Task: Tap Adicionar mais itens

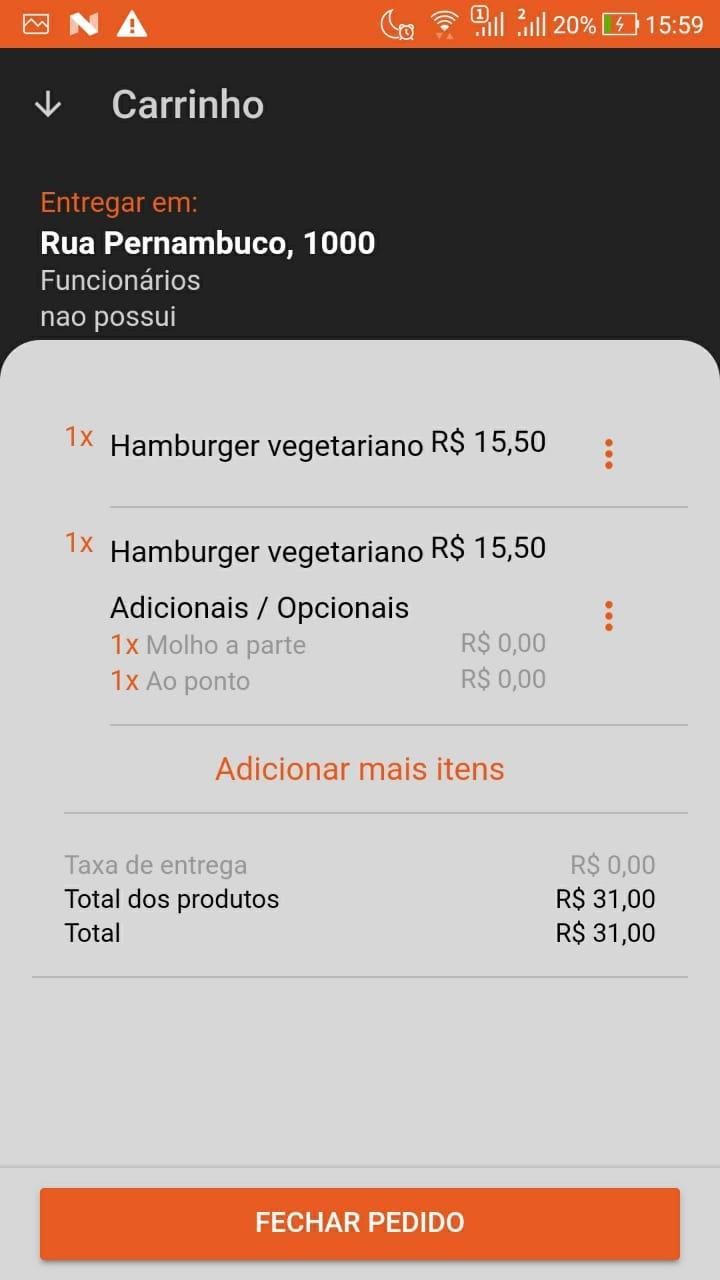Action: 360,769
